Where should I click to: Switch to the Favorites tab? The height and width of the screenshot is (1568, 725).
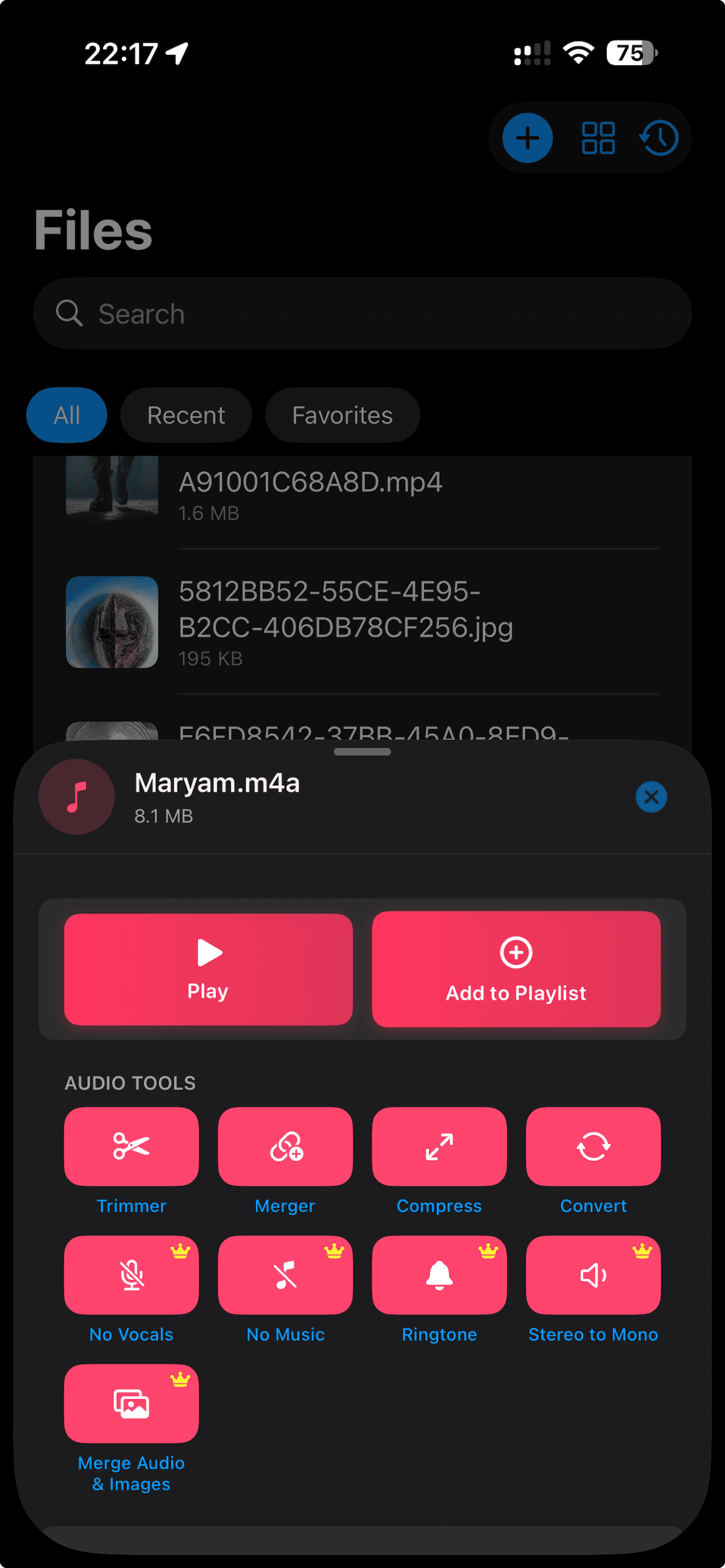pyautogui.click(x=342, y=414)
